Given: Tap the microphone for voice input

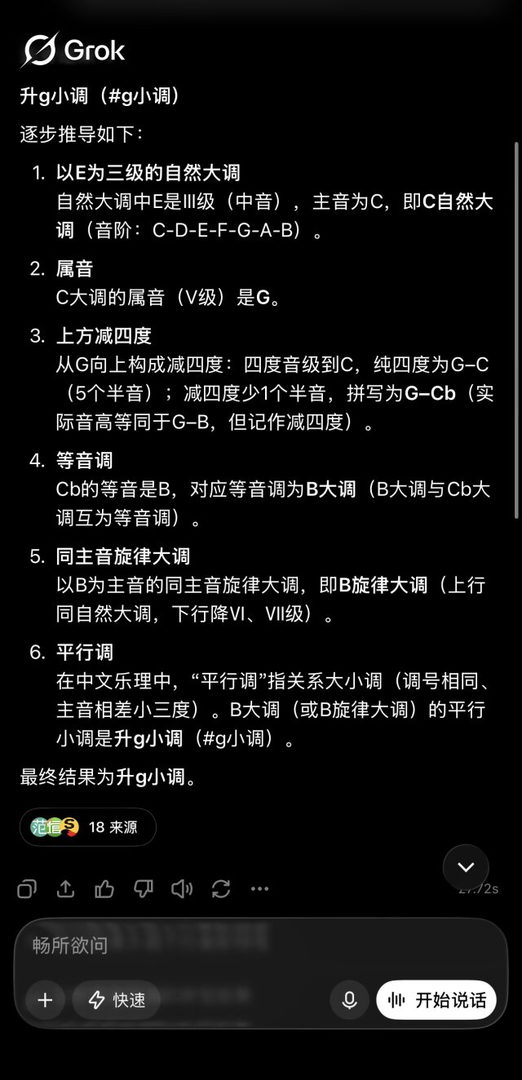Looking at the screenshot, I should tap(350, 1000).
